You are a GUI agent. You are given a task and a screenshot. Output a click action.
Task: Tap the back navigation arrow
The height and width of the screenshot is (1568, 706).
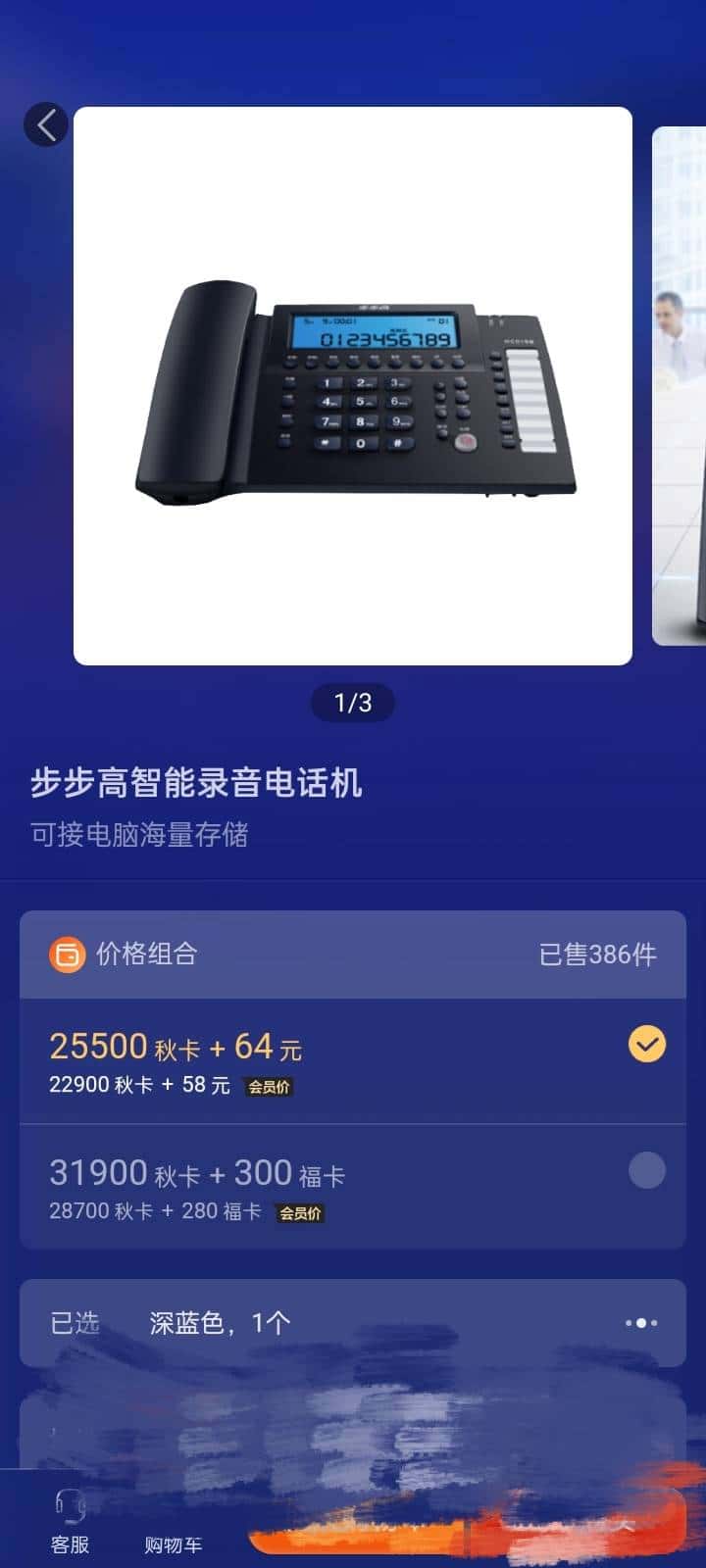pyautogui.click(x=46, y=124)
